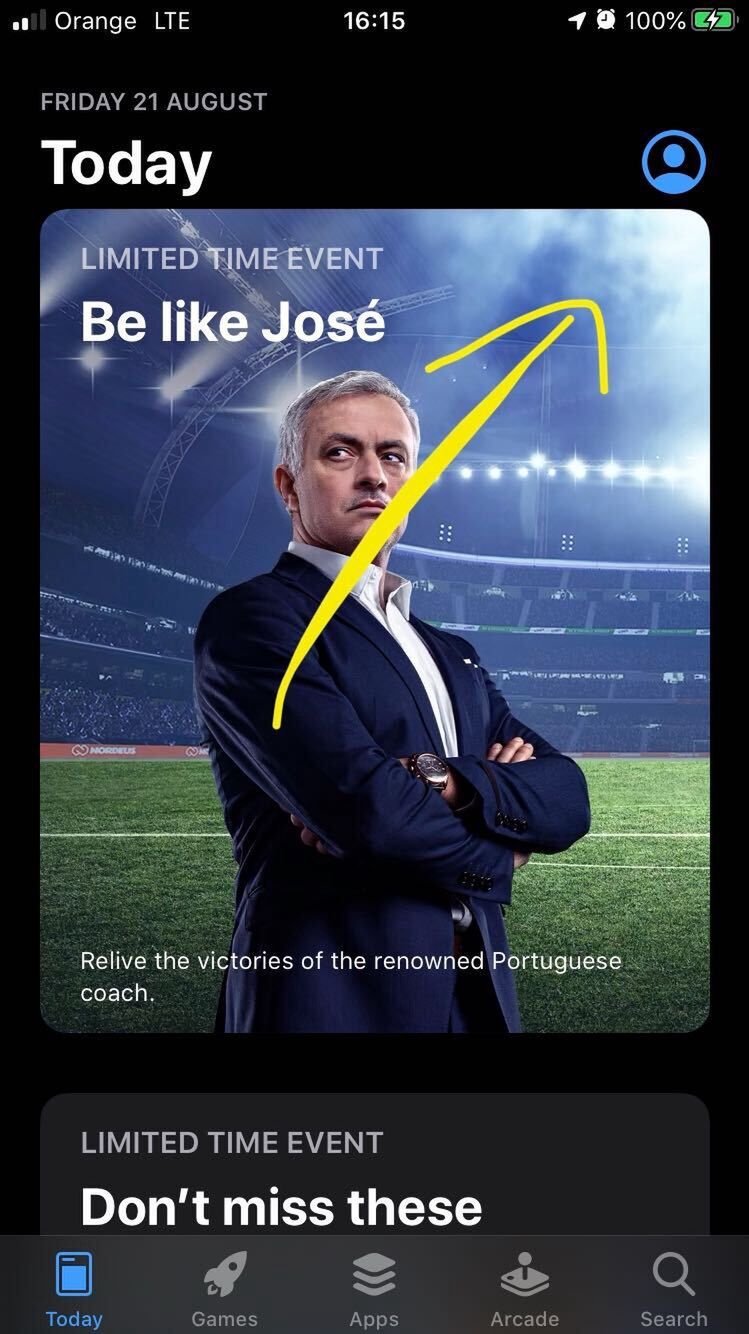Open the Be like José event card

[374, 620]
